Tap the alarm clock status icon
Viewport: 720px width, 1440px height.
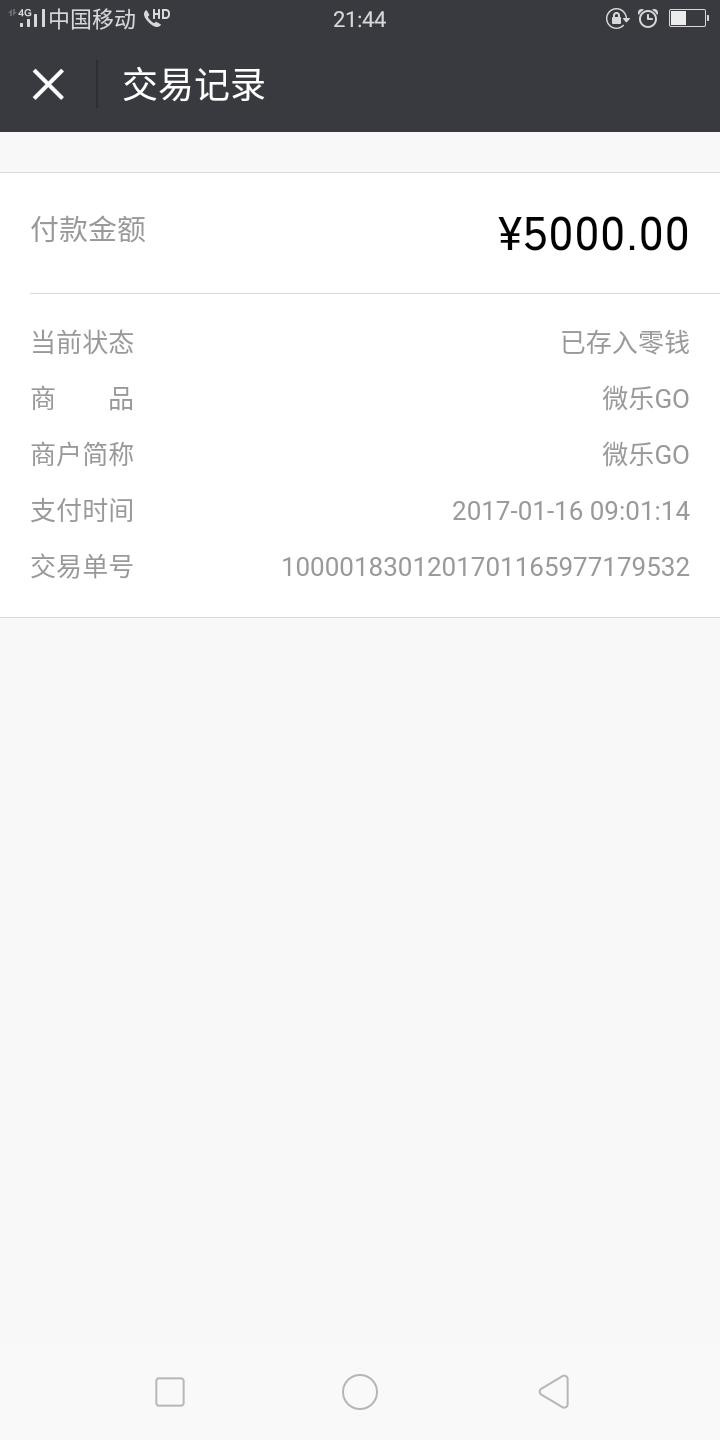(x=648, y=18)
